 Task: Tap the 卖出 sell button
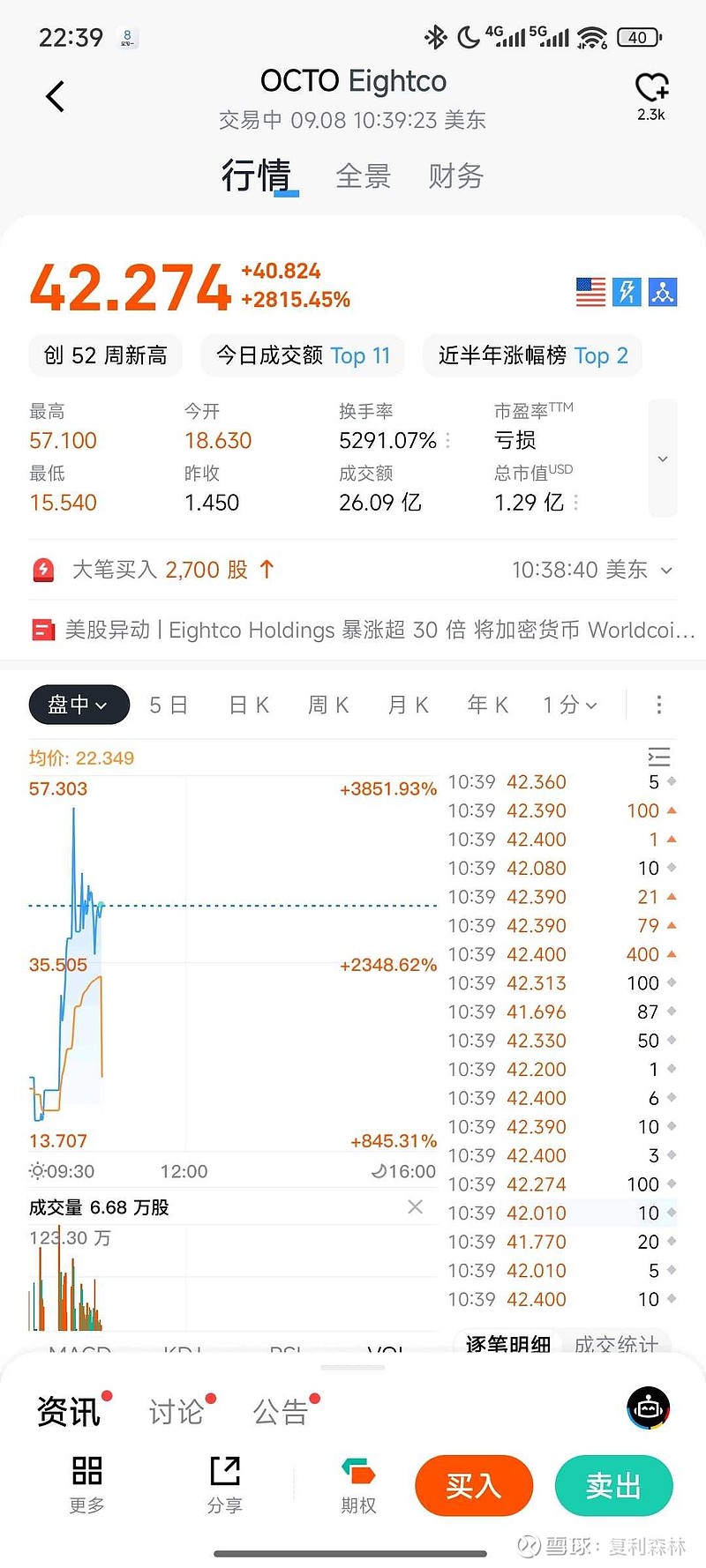pos(613,1486)
